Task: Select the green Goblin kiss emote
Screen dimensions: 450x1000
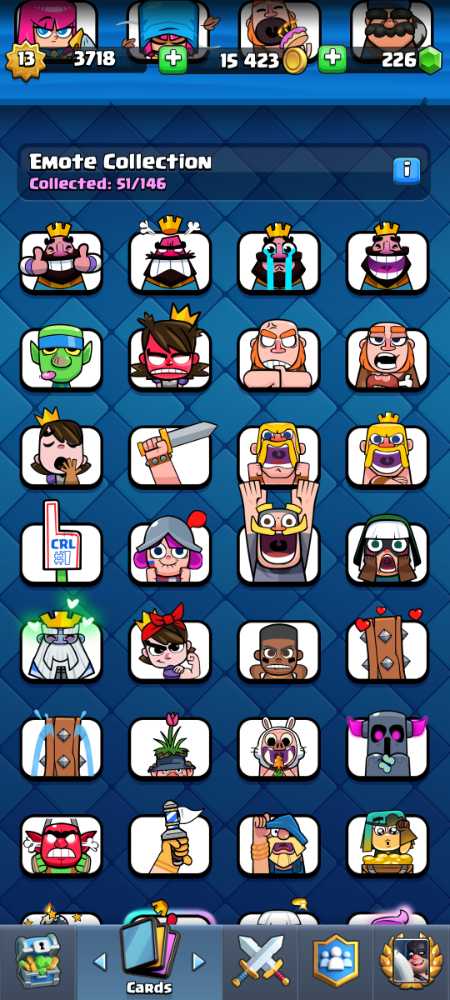Action: (x=61, y=358)
